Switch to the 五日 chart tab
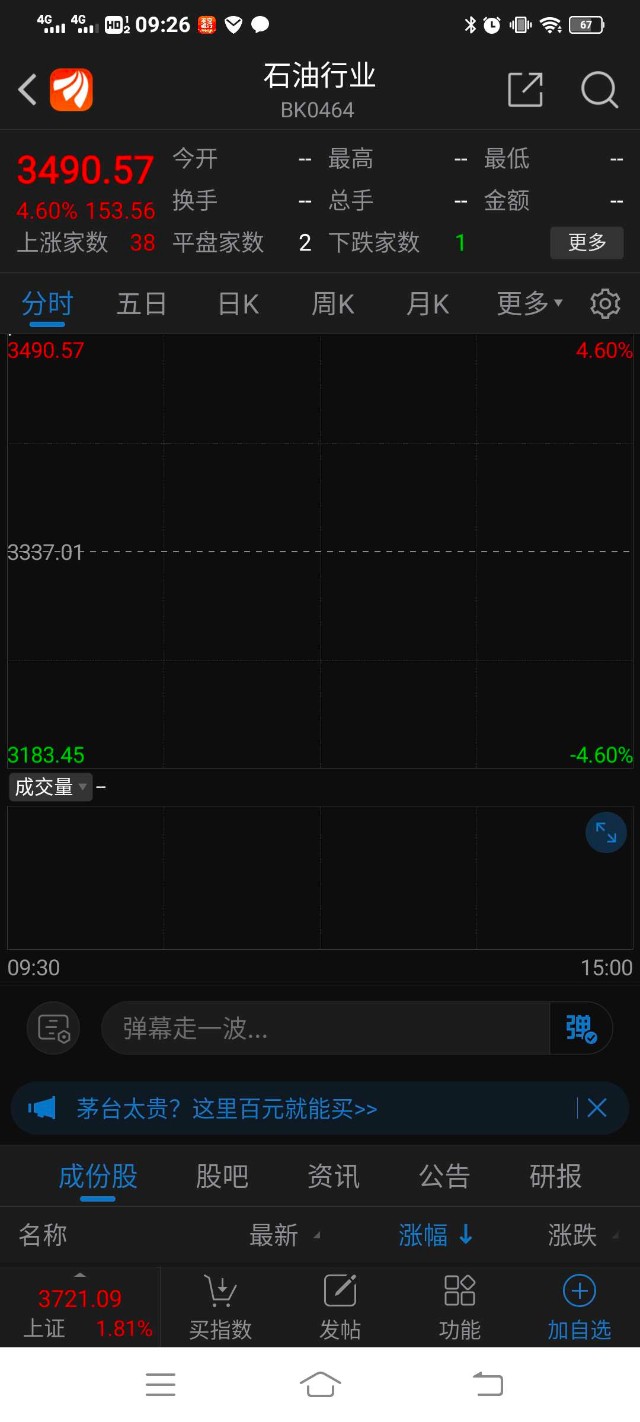 141,303
